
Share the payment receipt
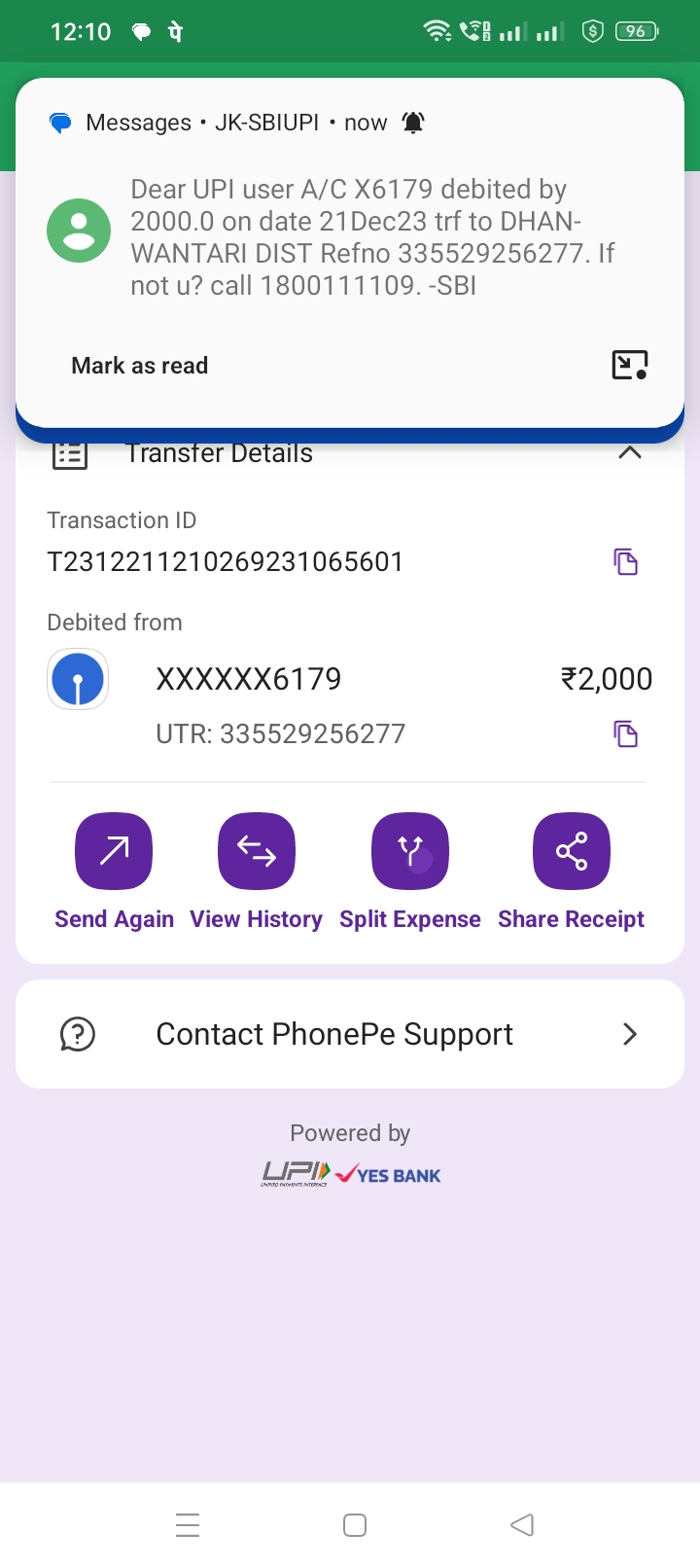tap(572, 873)
